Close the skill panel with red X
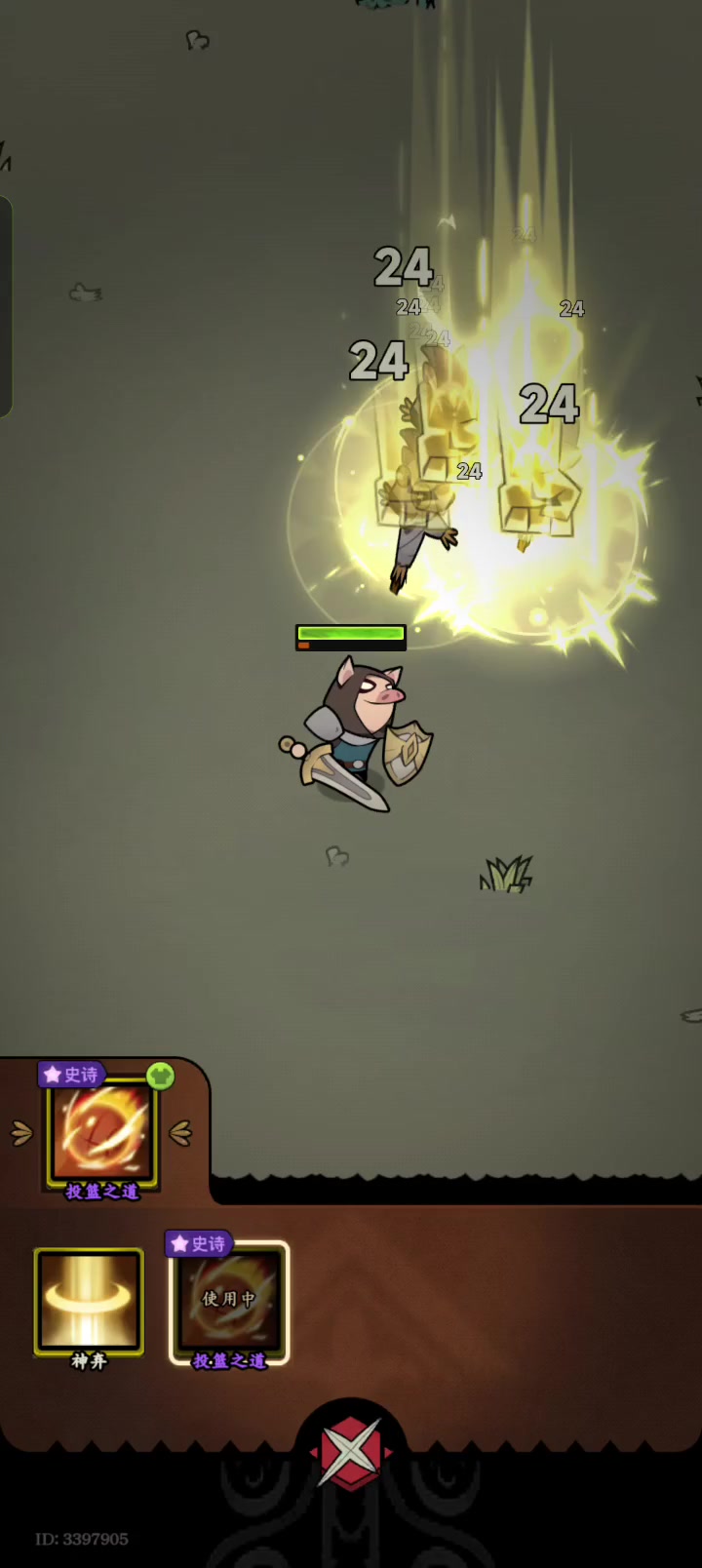This screenshot has width=702, height=1568. (x=350, y=1452)
